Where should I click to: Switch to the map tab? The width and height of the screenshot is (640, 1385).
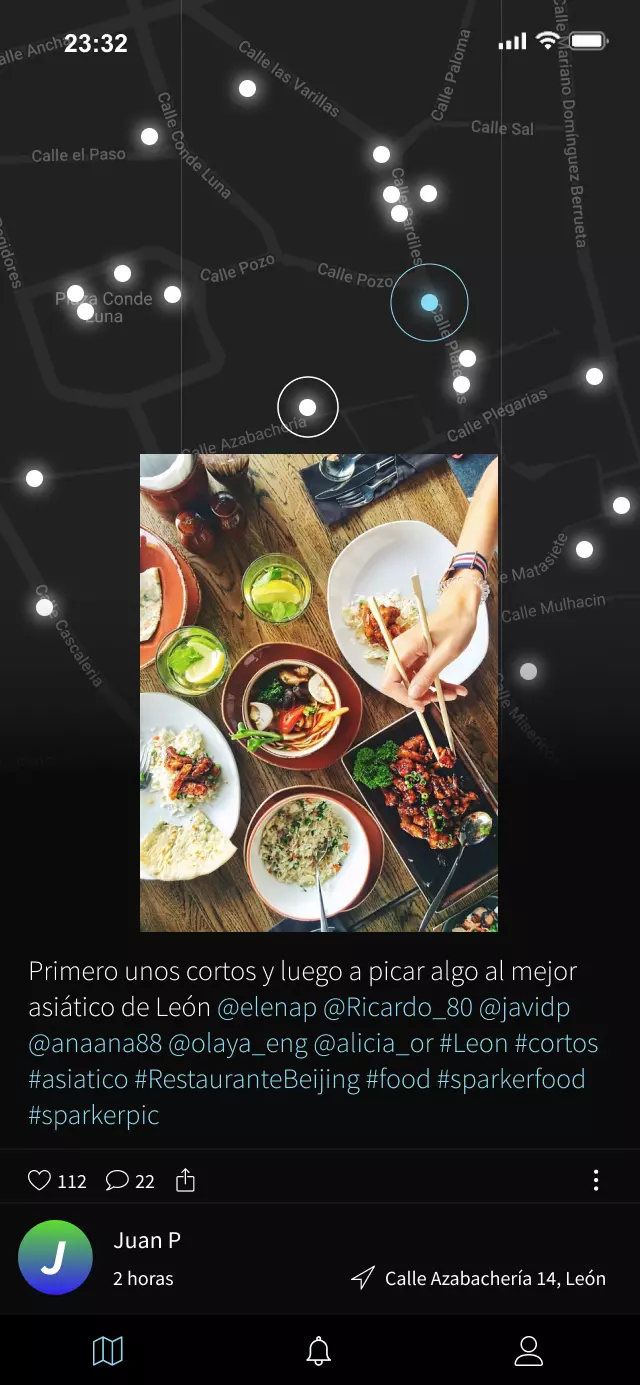pyautogui.click(x=107, y=1352)
